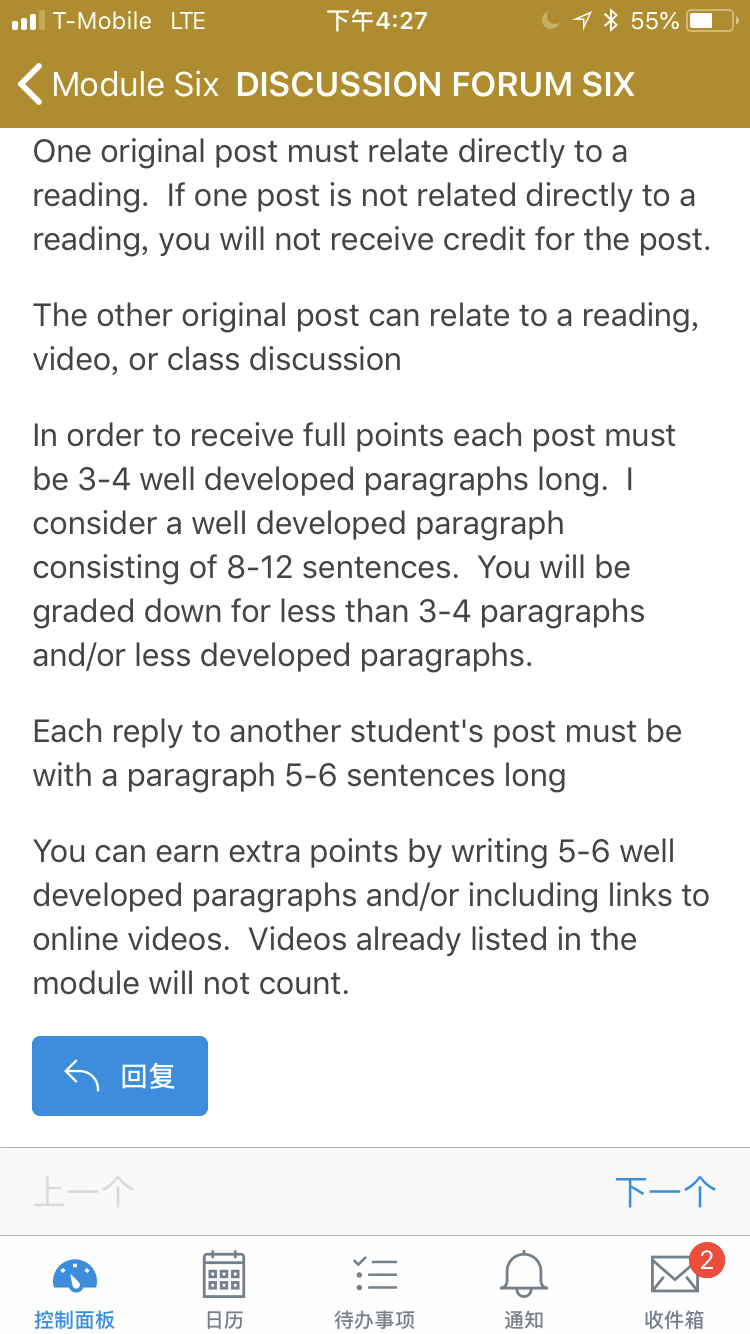Open the 控制面板 dashboard tab
750x1334 pixels.
click(75, 1291)
